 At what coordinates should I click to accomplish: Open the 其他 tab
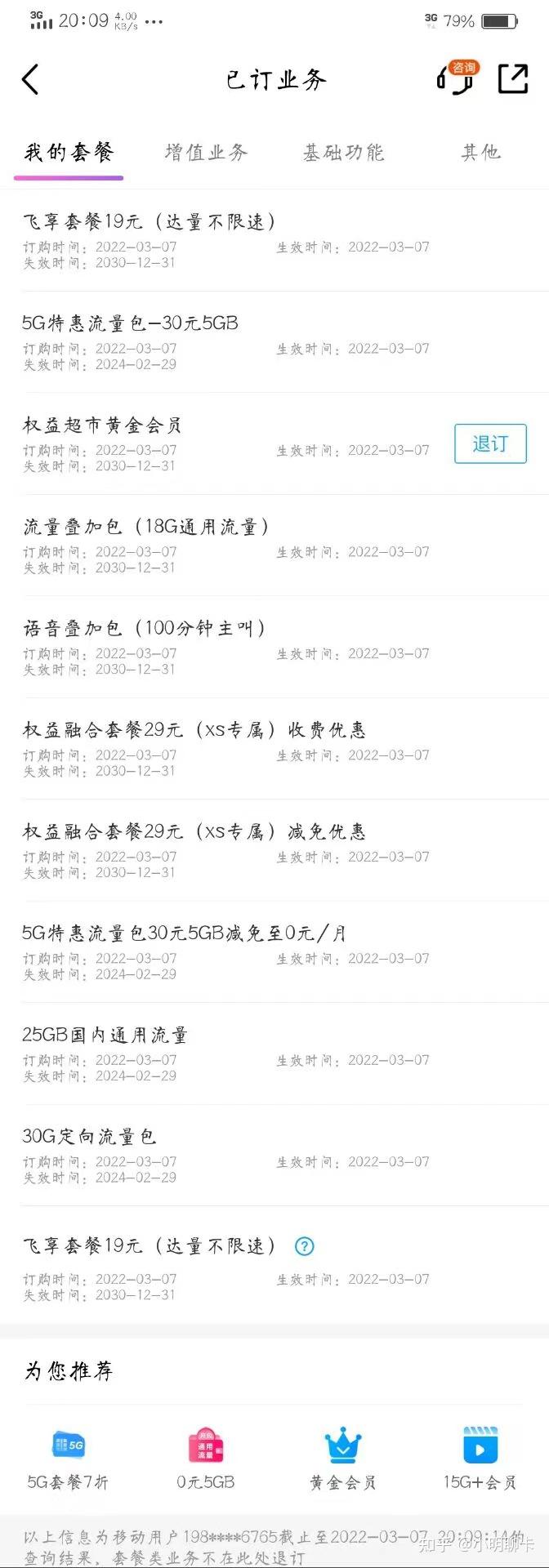(x=480, y=153)
